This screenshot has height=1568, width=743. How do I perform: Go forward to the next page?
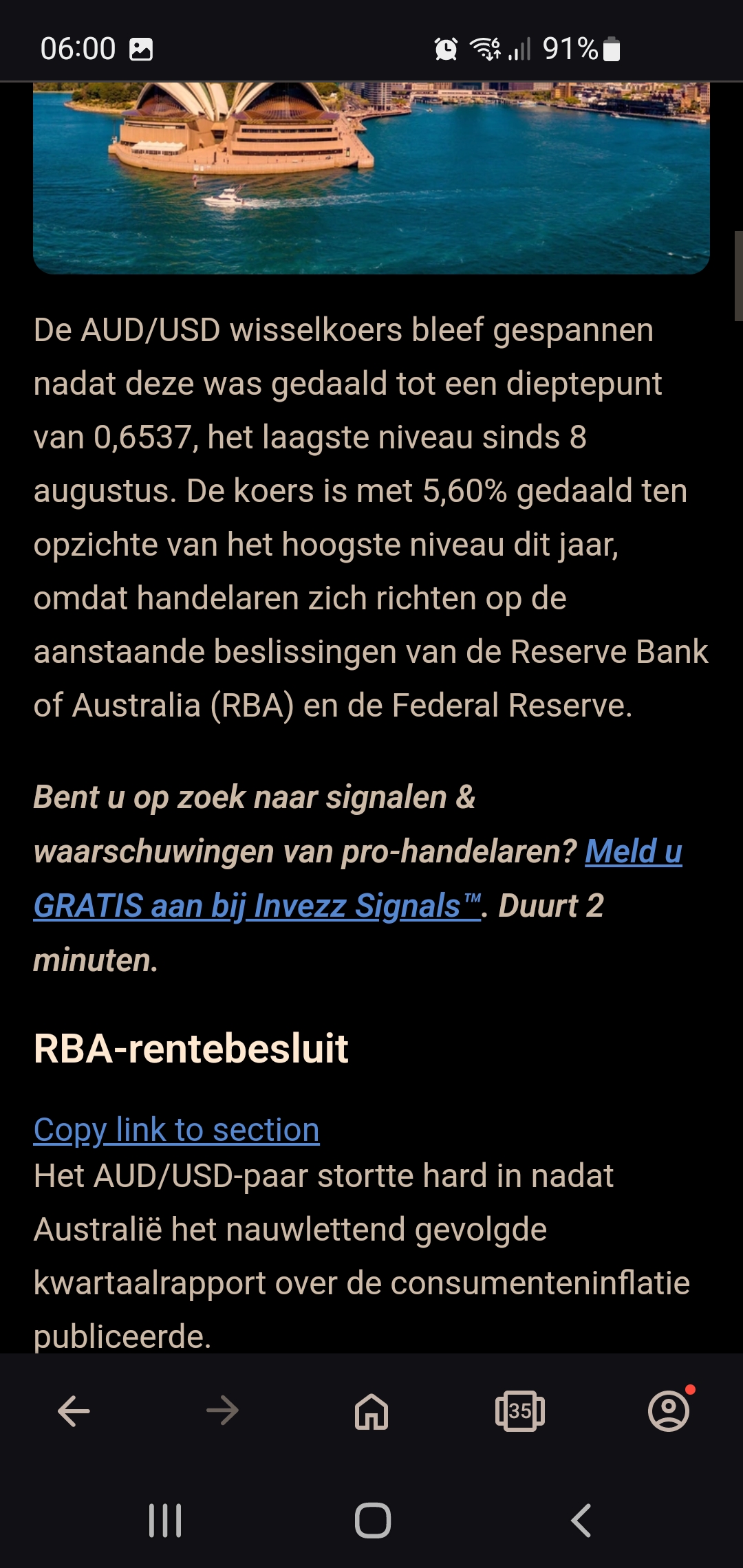pos(222,1412)
